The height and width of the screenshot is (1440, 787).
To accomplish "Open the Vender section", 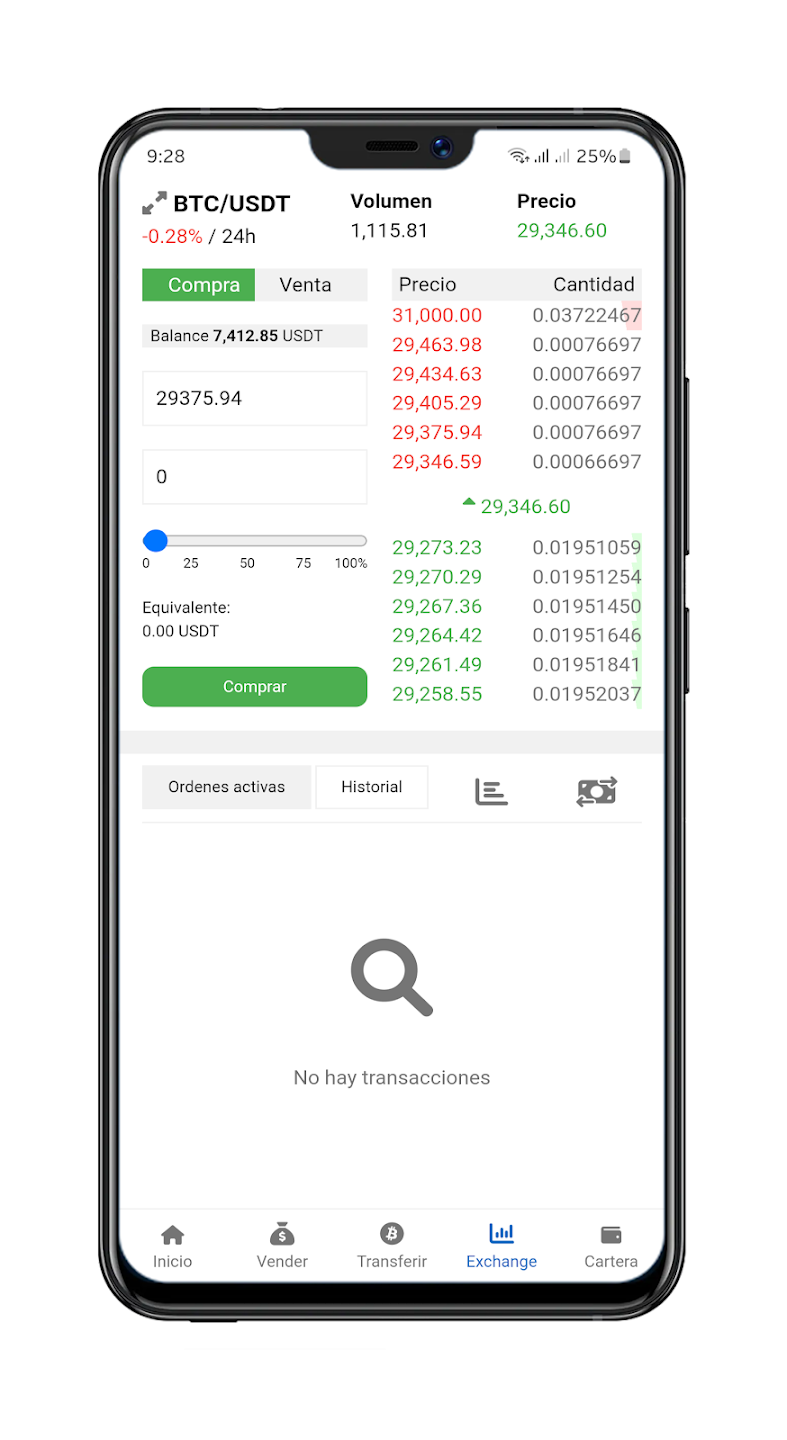I will pos(282,1246).
